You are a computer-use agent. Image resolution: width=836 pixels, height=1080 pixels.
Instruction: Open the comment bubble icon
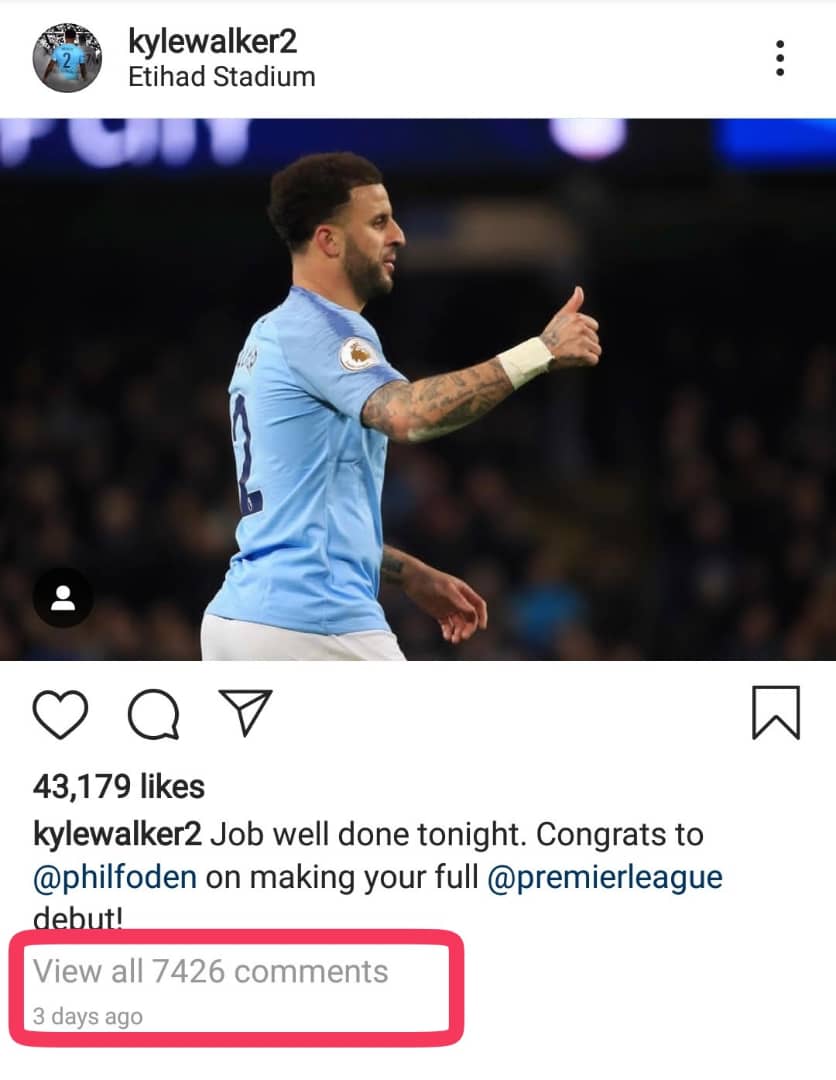point(154,712)
